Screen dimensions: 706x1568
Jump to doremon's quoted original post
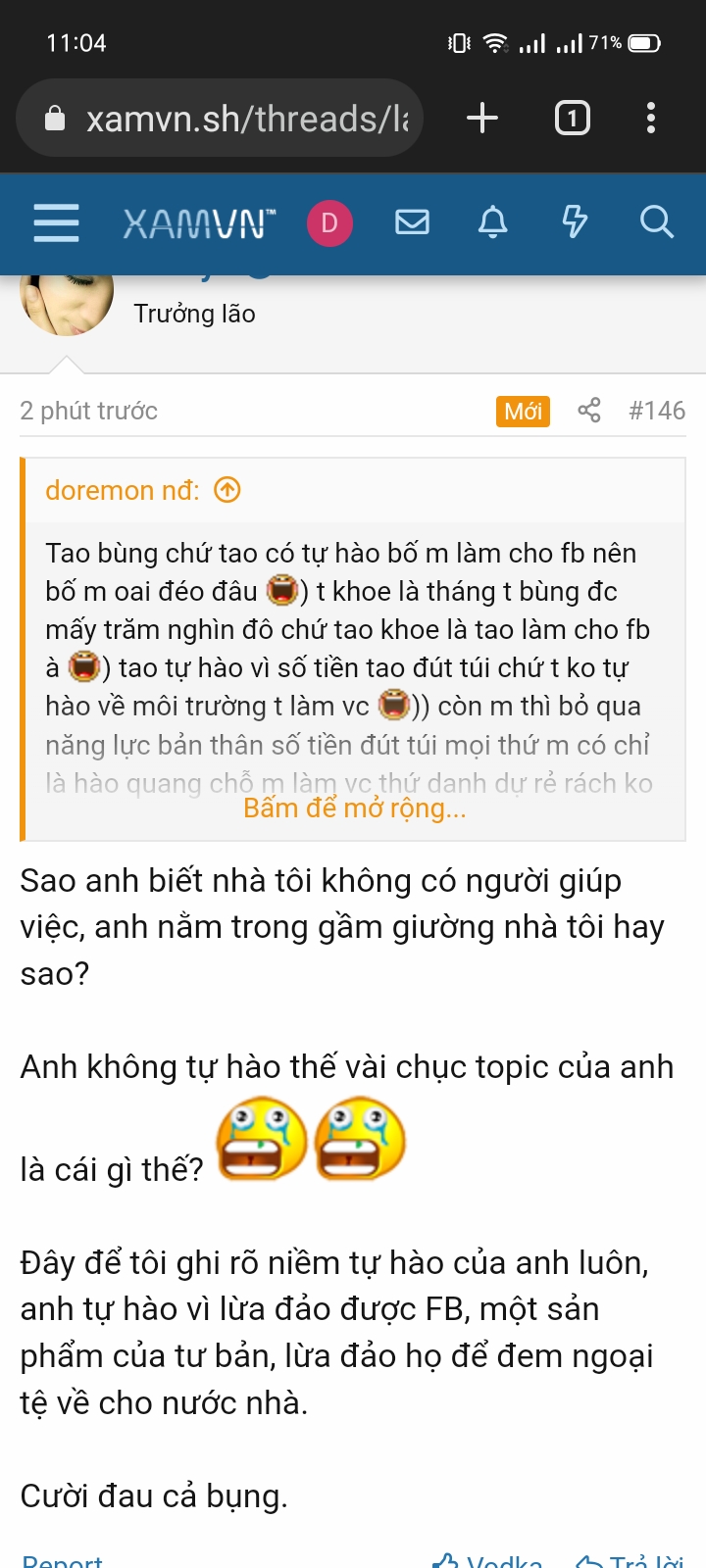(x=227, y=489)
